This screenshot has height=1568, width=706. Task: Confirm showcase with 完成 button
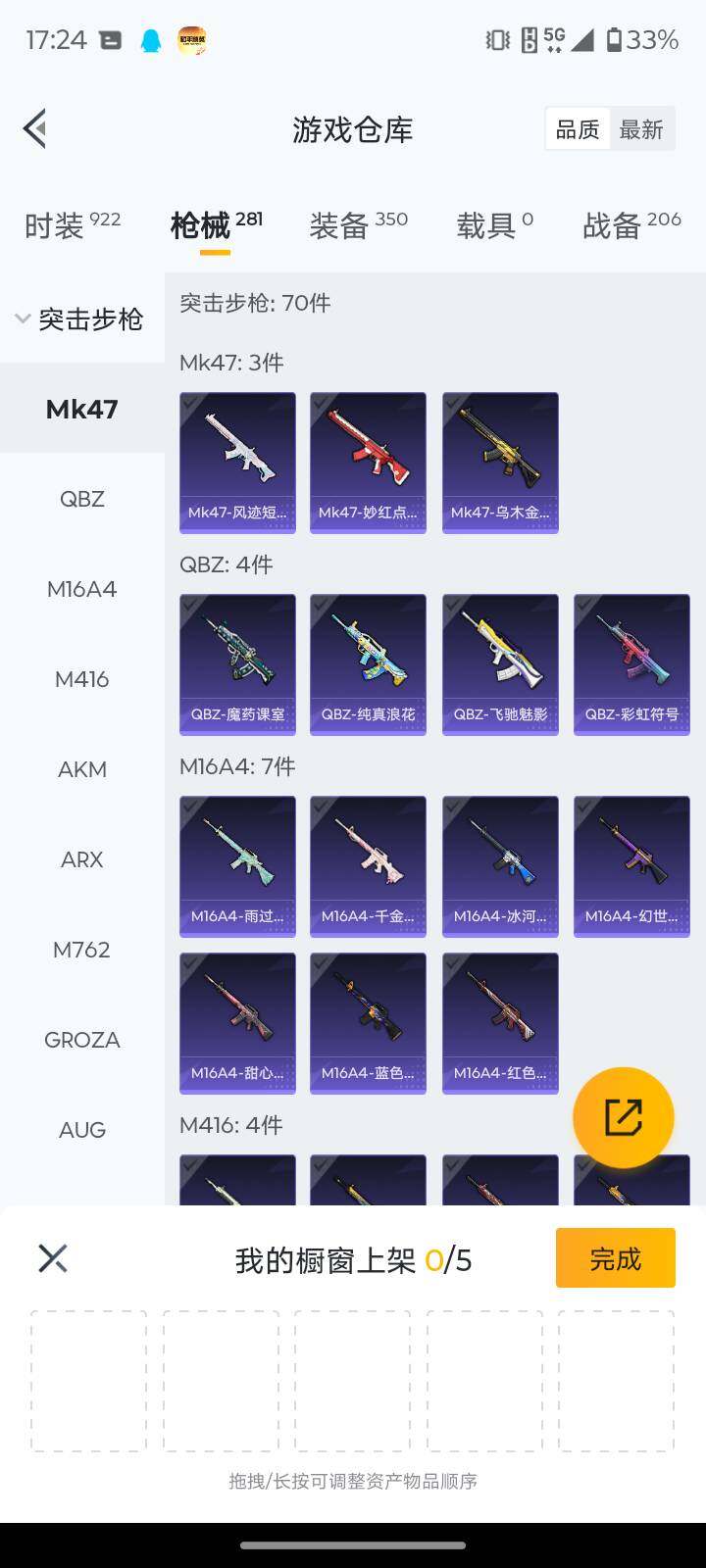pyautogui.click(x=615, y=1258)
